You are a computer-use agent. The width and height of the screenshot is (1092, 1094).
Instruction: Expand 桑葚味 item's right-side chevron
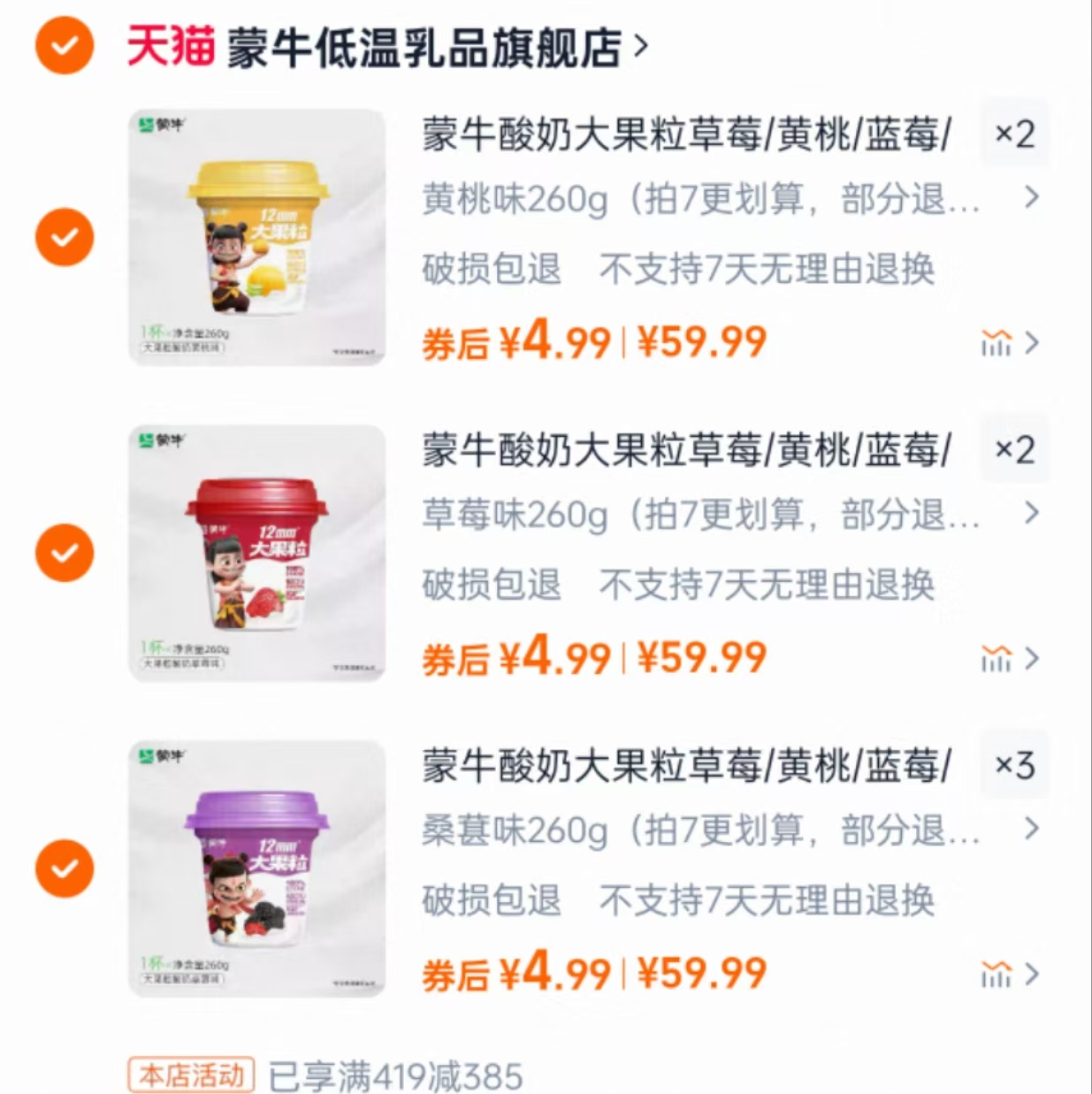coord(1033,830)
